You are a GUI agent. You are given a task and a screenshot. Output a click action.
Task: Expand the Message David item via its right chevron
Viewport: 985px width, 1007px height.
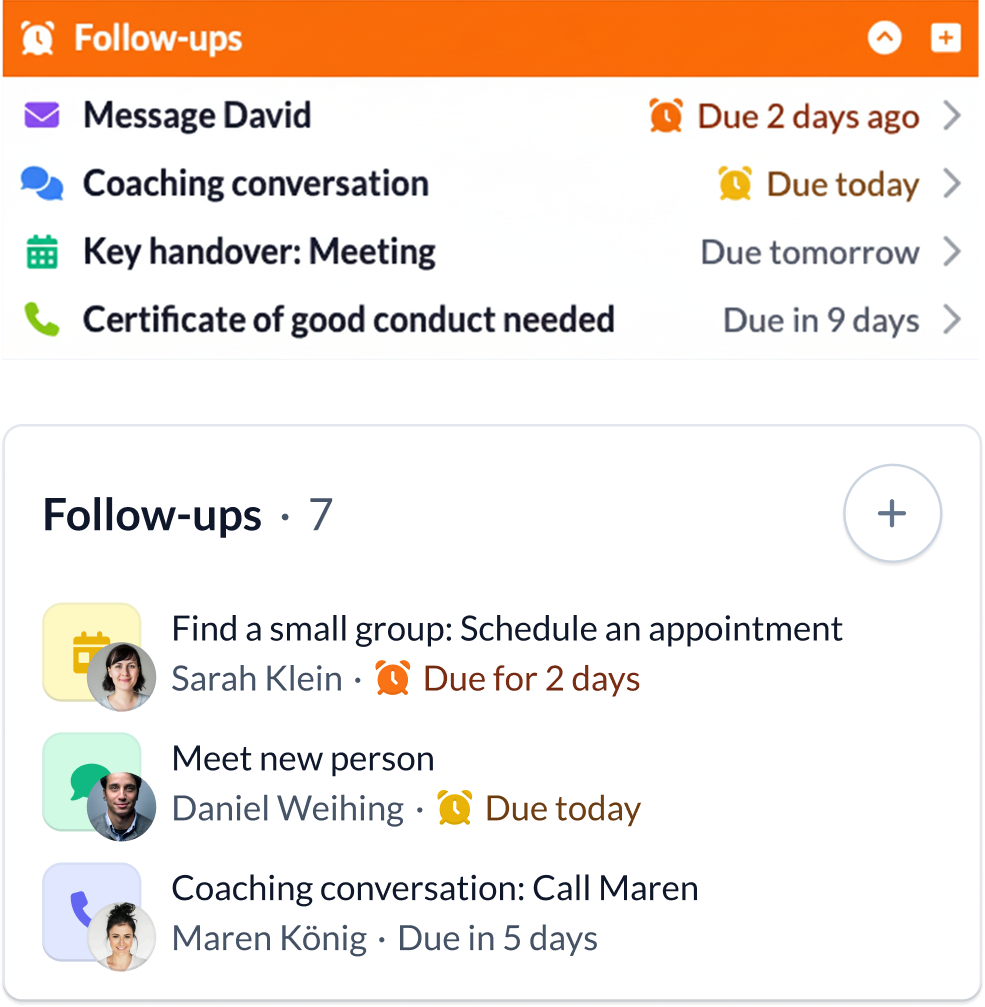coord(951,115)
